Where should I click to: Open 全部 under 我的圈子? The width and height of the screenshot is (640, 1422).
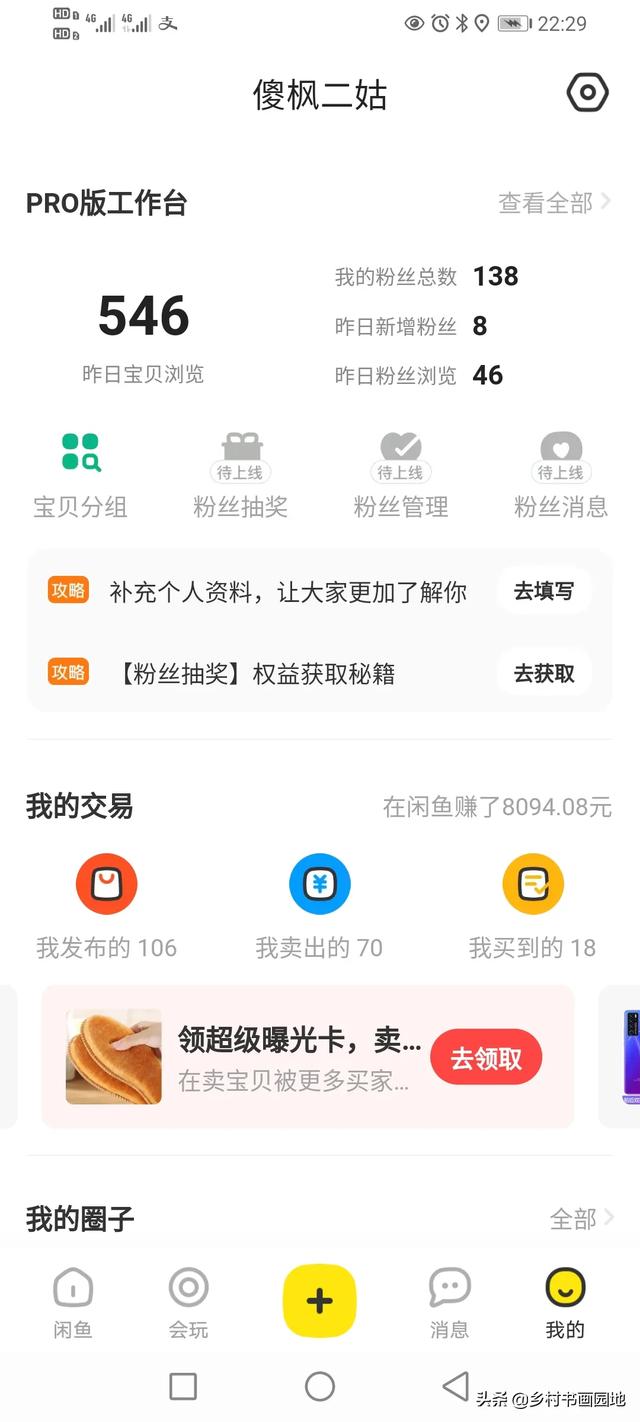(x=581, y=1219)
